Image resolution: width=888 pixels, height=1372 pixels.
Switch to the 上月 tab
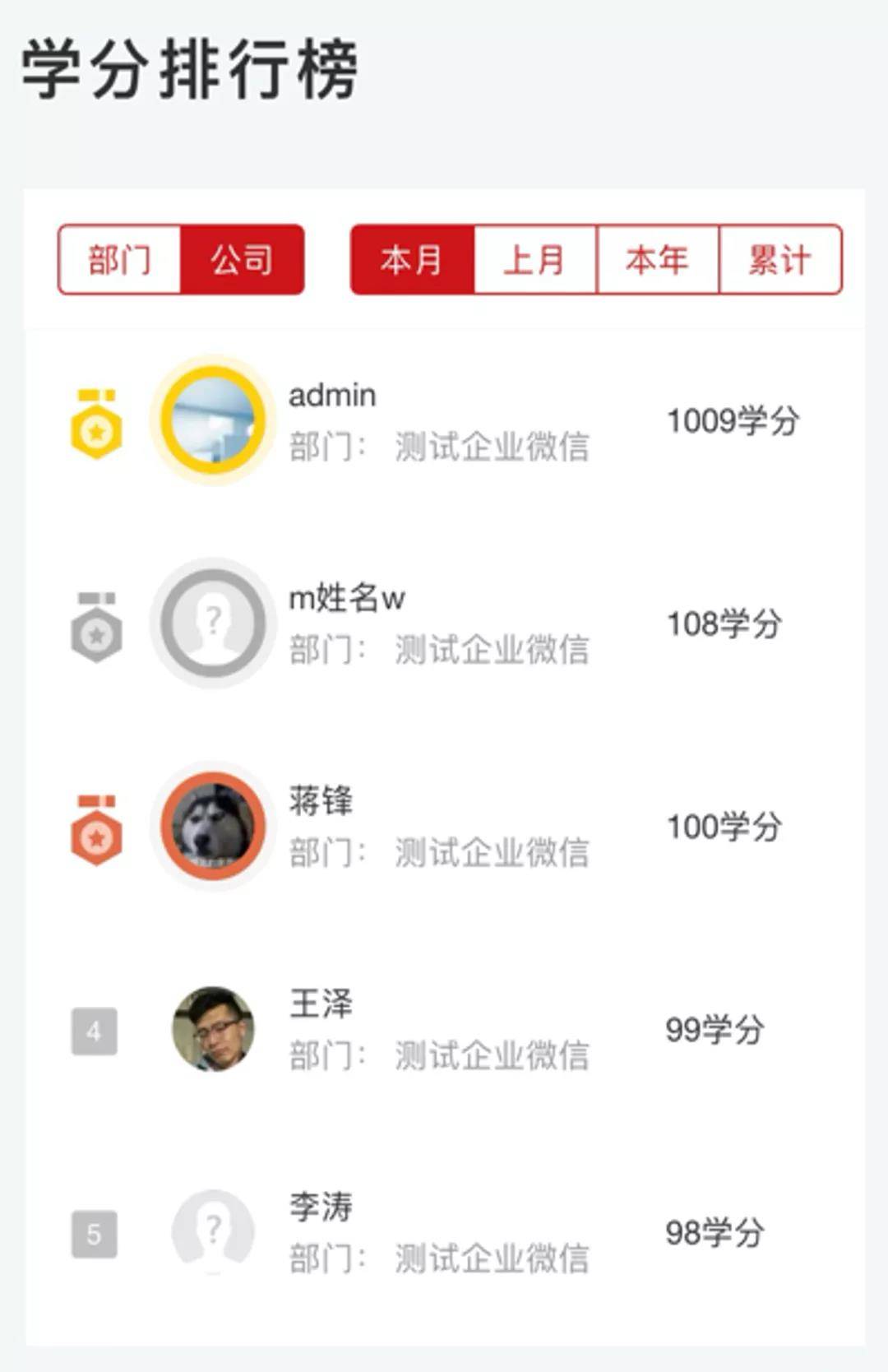[x=535, y=259]
